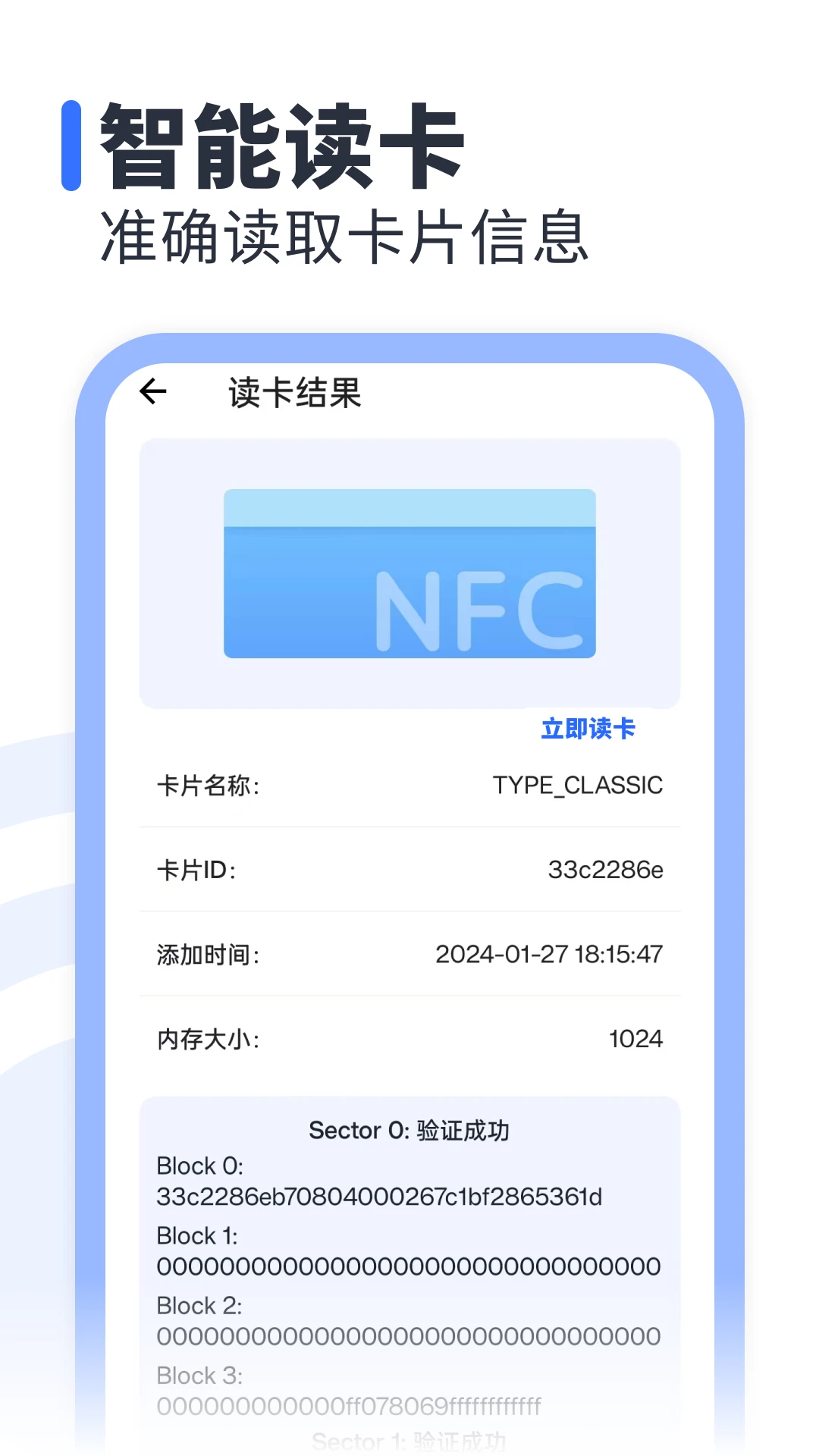Viewport: 819px width, 1456px height.
Task: Click the light card preview container
Action: pyautogui.click(x=409, y=574)
